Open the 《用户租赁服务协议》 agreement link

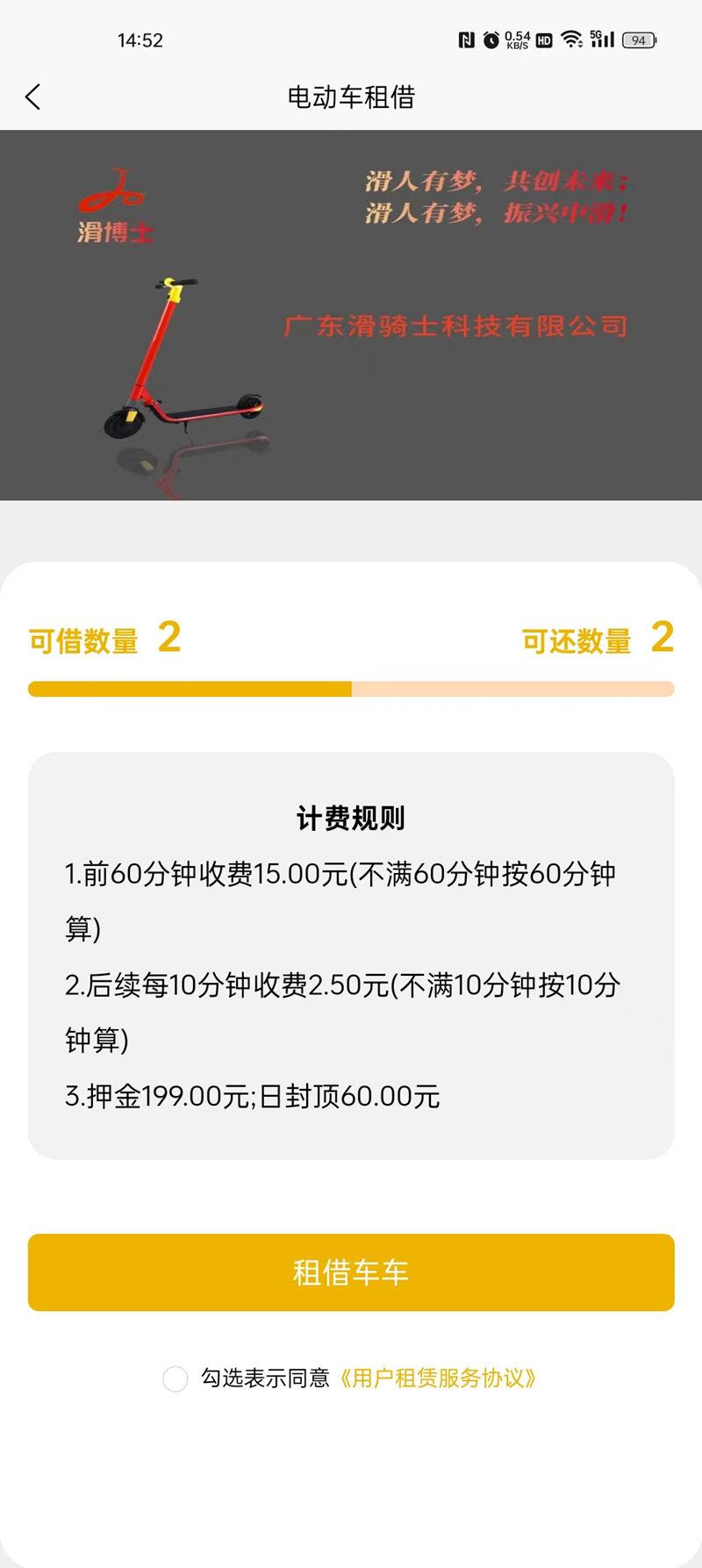coord(441,1378)
